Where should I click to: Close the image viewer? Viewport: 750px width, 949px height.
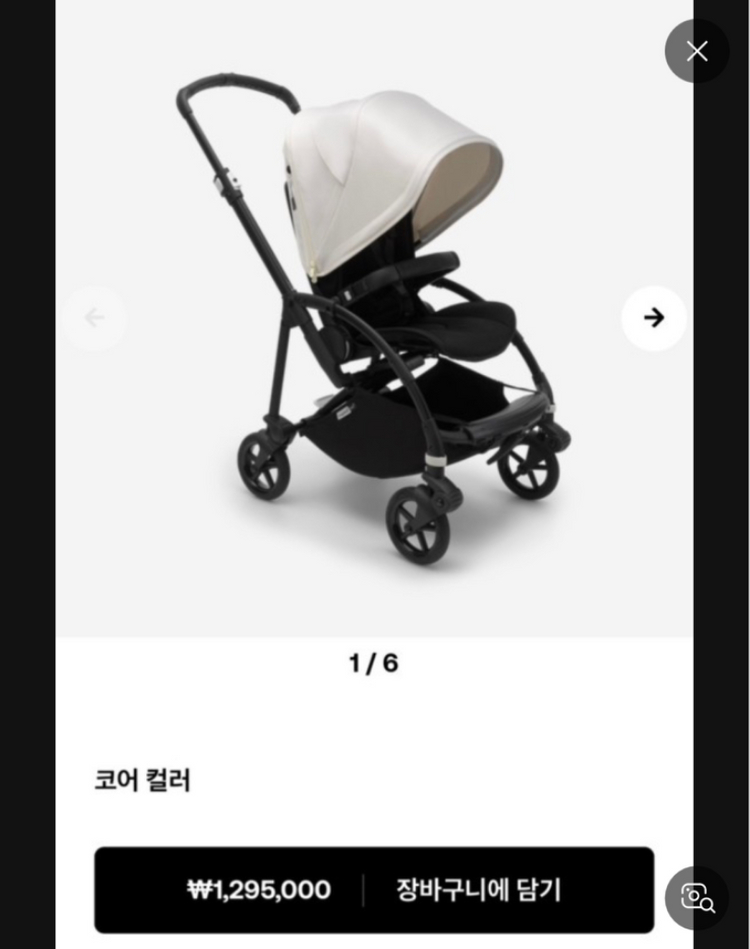[697, 51]
